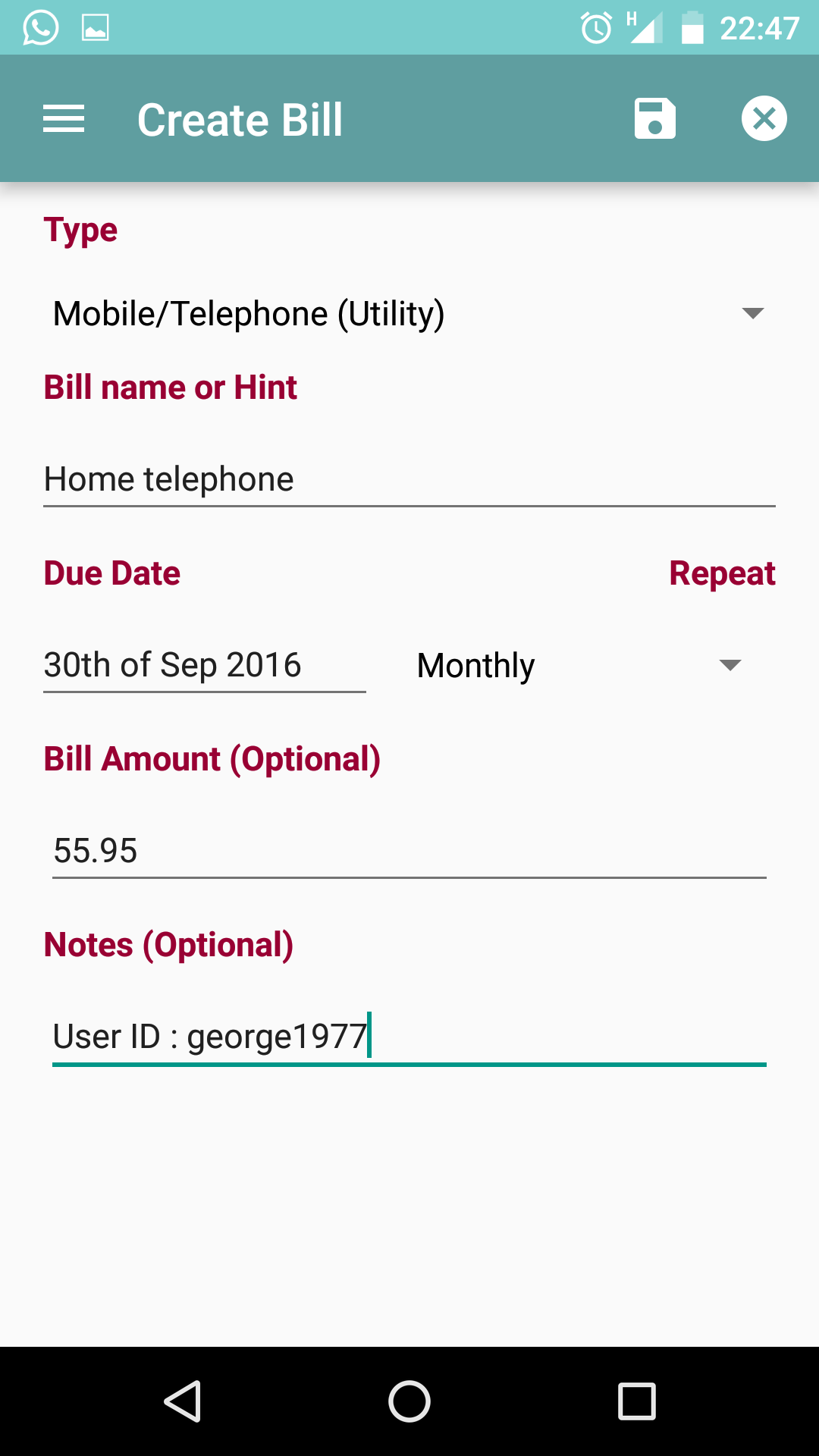Edit the Home telephone bill name
Viewport: 819px width, 1456px height.
(168, 479)
